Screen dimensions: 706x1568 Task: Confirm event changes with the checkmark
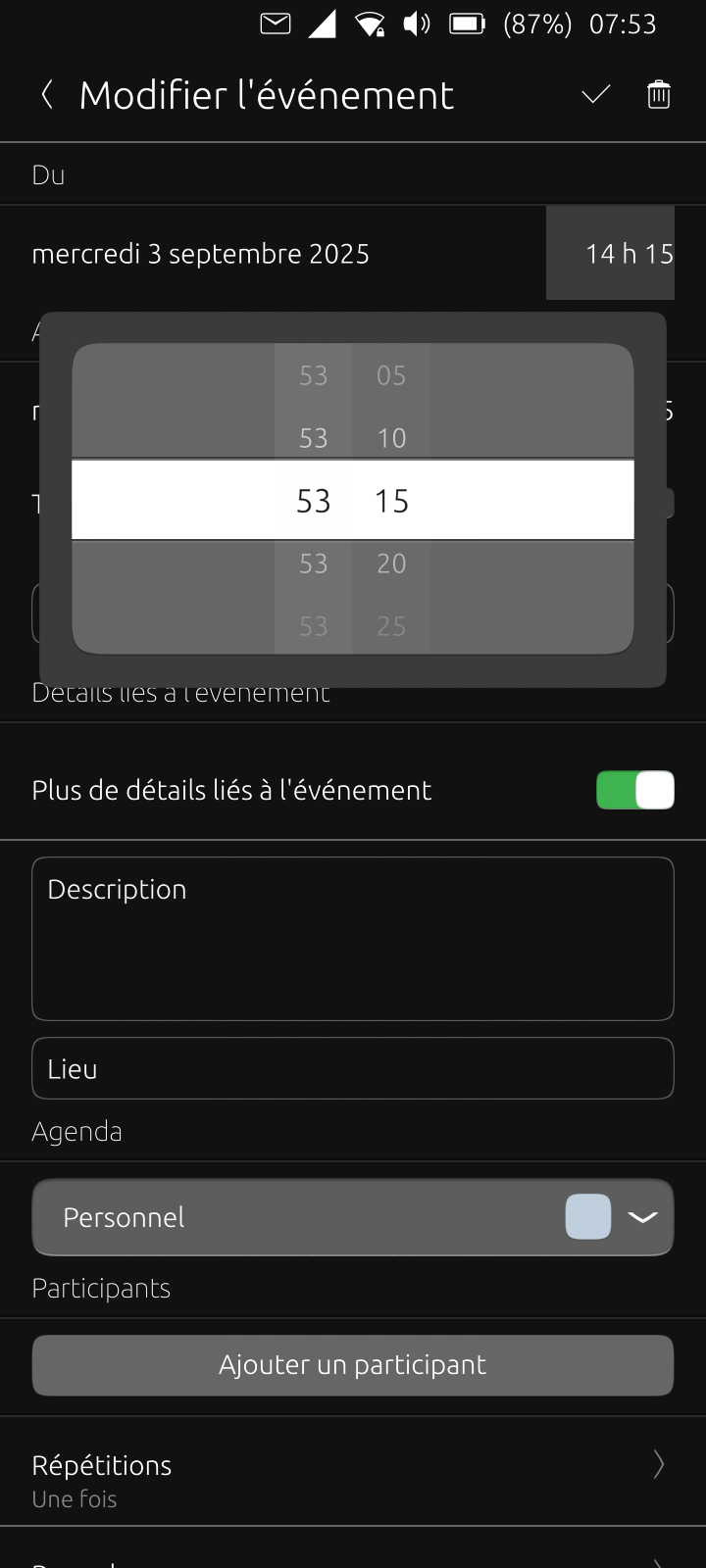click(596, 95)
